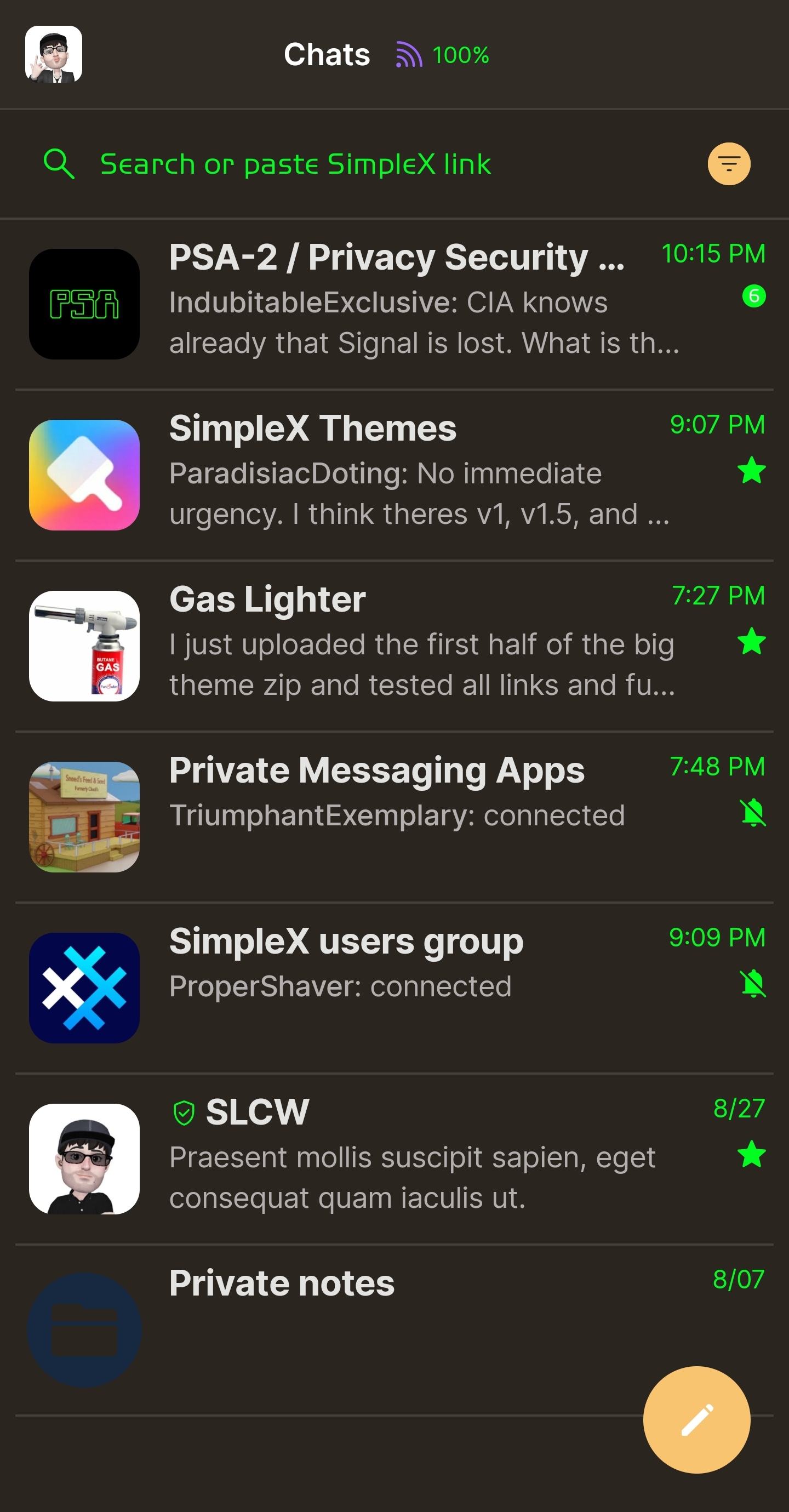The height and width of the screenshot is (1512, 789).
Task: Tap the search or paste SimpleX link field
Action: [x=295, y=164]
